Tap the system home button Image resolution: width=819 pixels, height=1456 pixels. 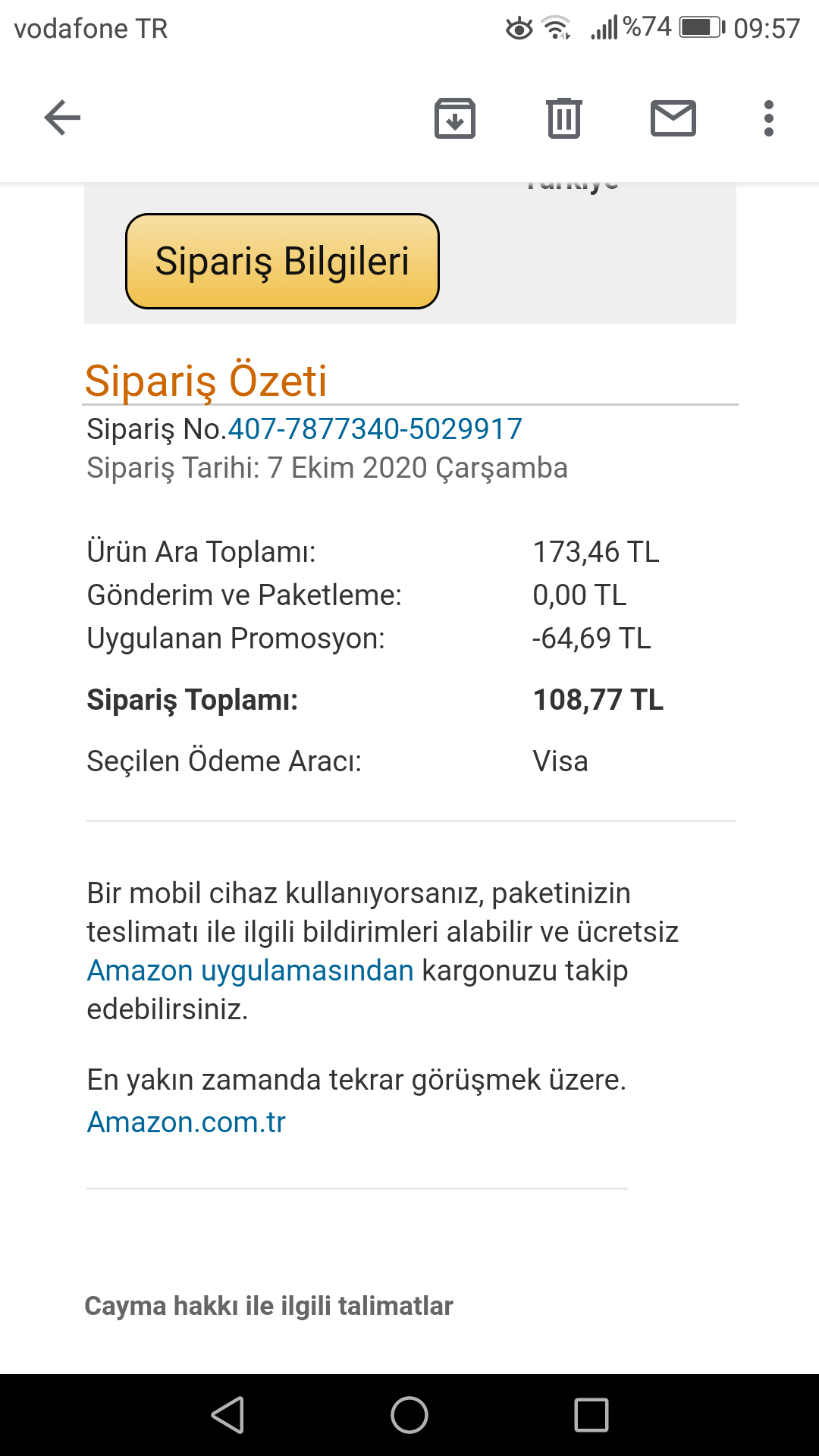409,1415
